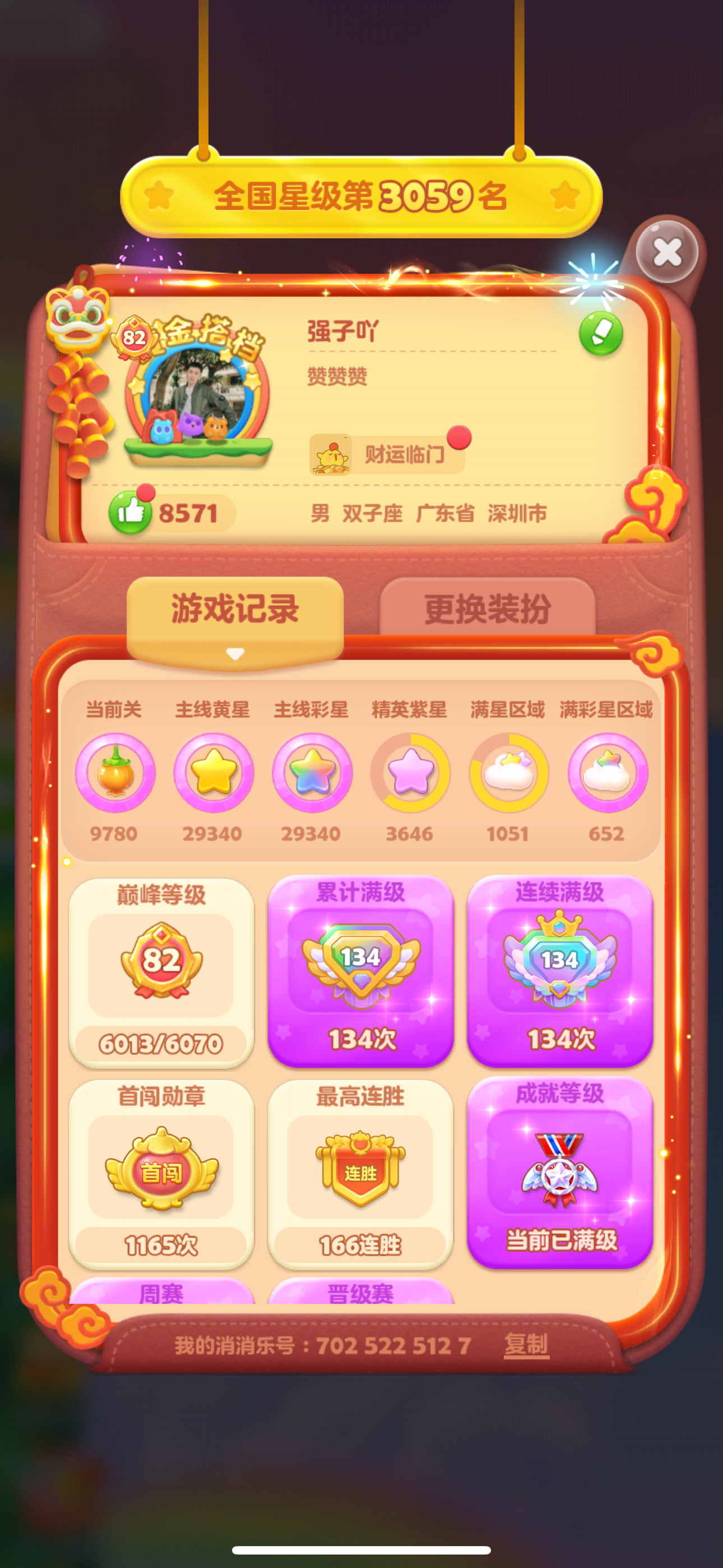Tap 复制 to copy the ID
Image resolution: width=723 pixels, height=1568 pixels.
pyautogui.click(x=526, y=1344)
